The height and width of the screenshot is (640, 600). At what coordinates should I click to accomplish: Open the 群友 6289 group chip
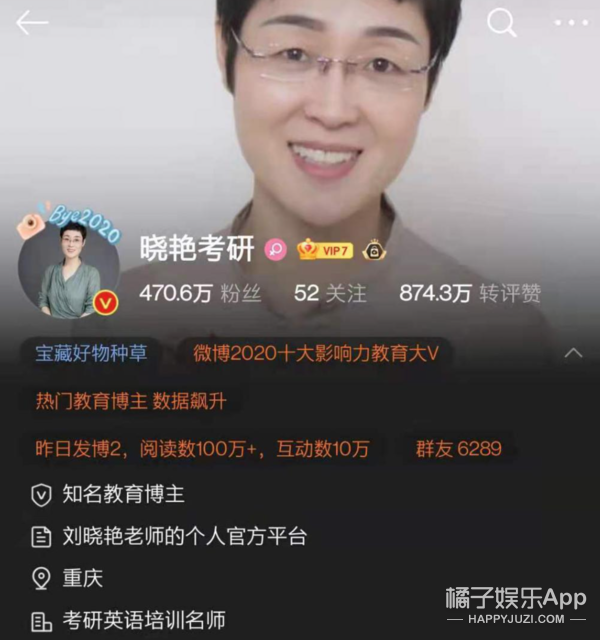[x=458, y=449]
